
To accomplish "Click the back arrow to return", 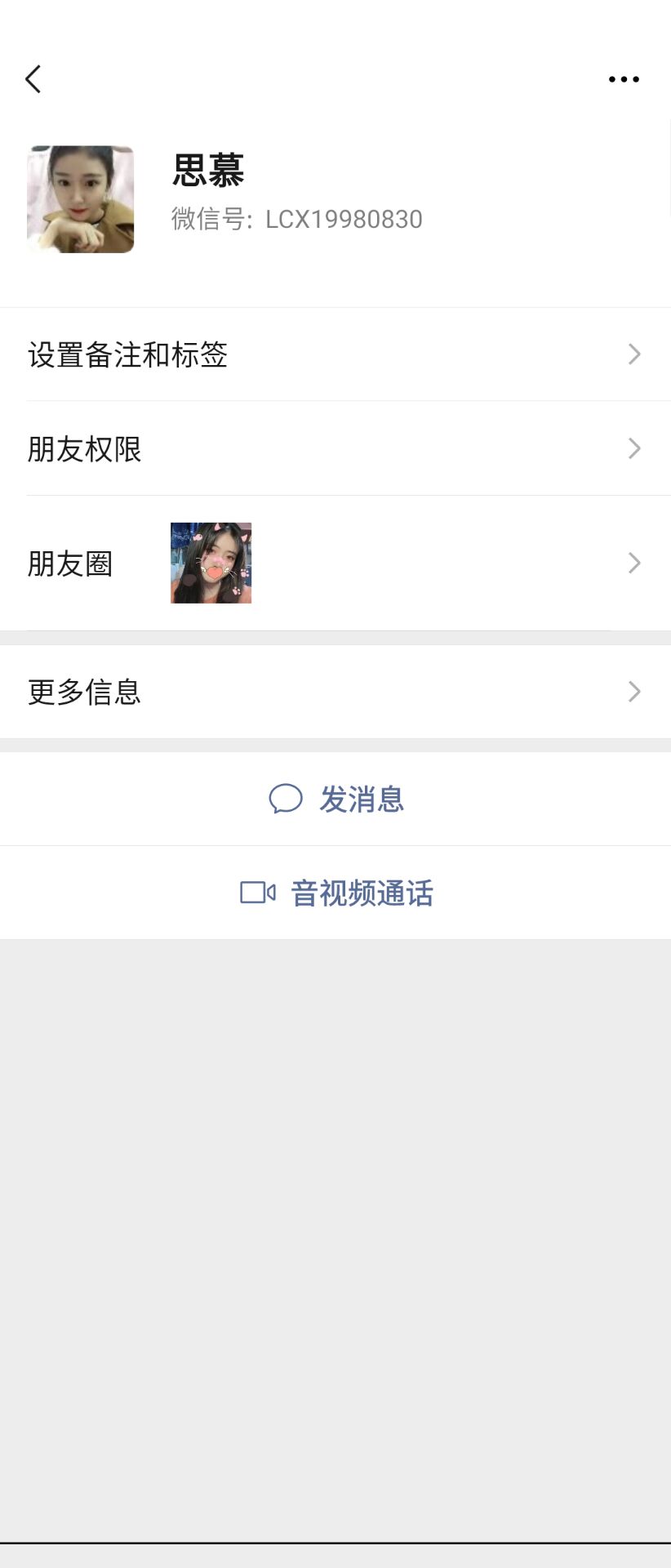I will coord(33,78).
